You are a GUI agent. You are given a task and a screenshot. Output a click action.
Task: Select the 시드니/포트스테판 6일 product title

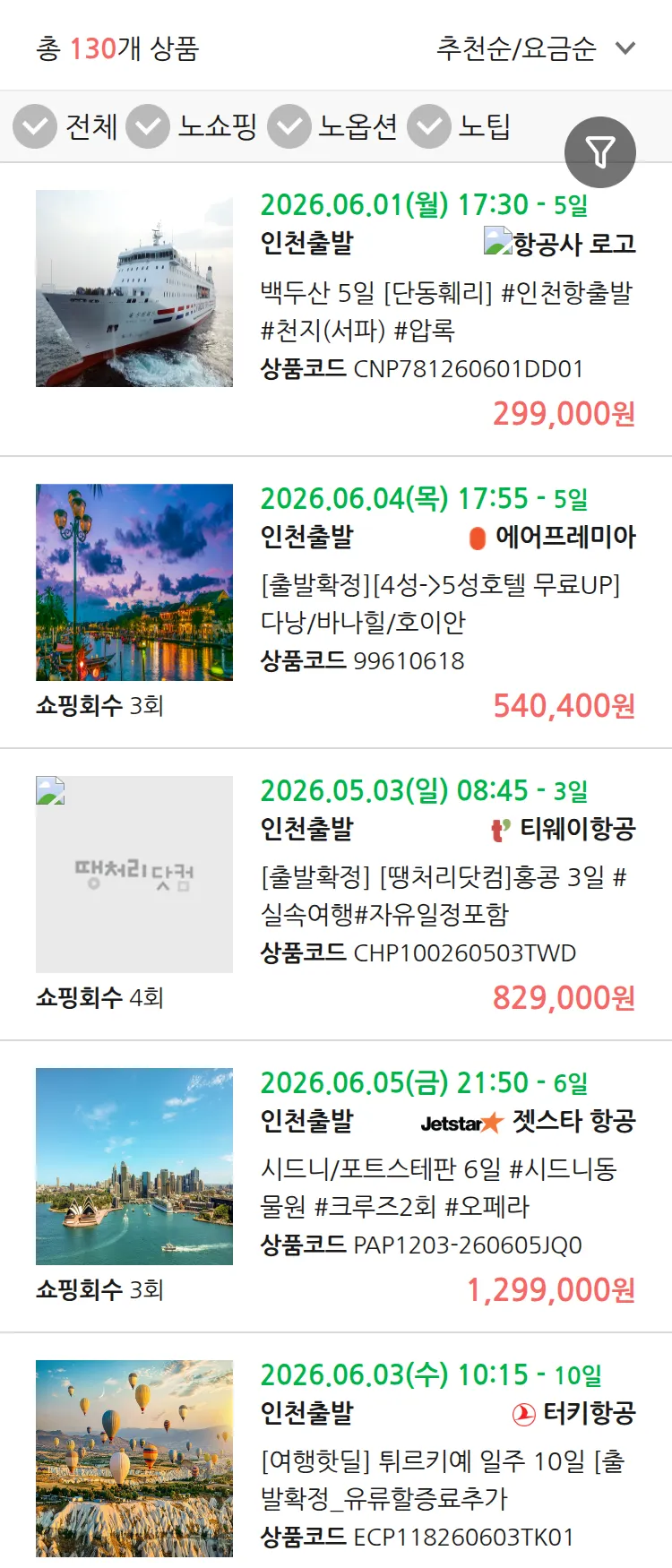(430, 1192)
